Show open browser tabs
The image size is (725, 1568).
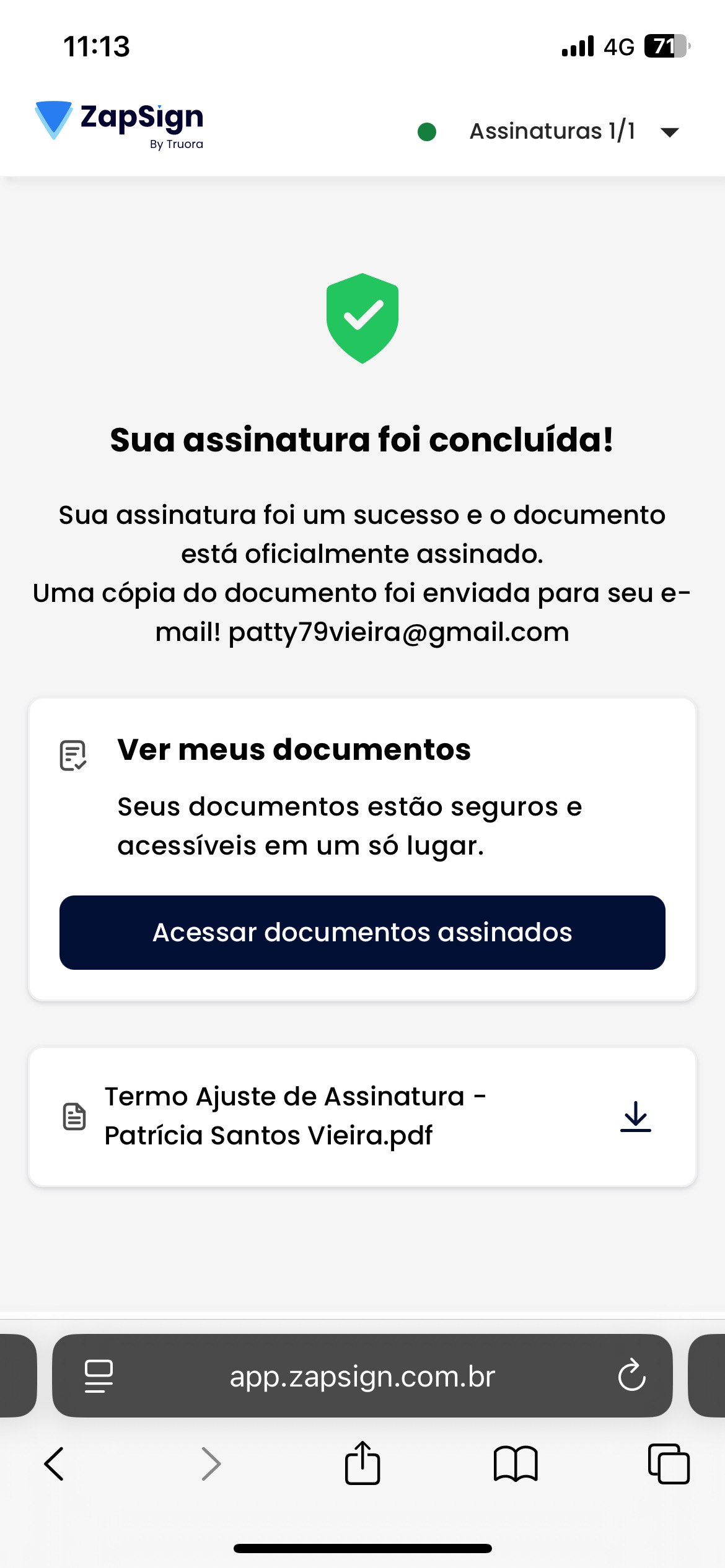click(x=668, y=1464)
